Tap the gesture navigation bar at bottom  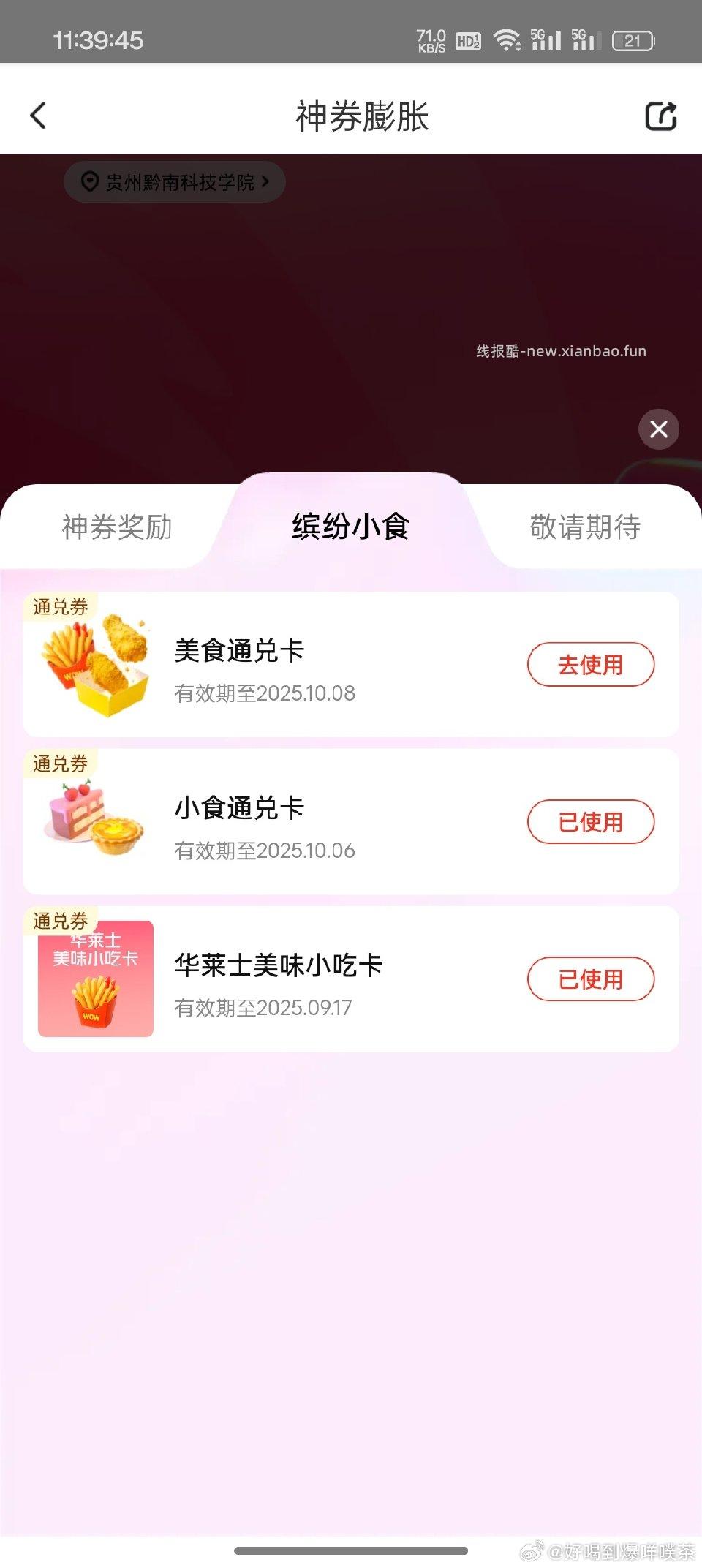click(x=351, y=1551)
